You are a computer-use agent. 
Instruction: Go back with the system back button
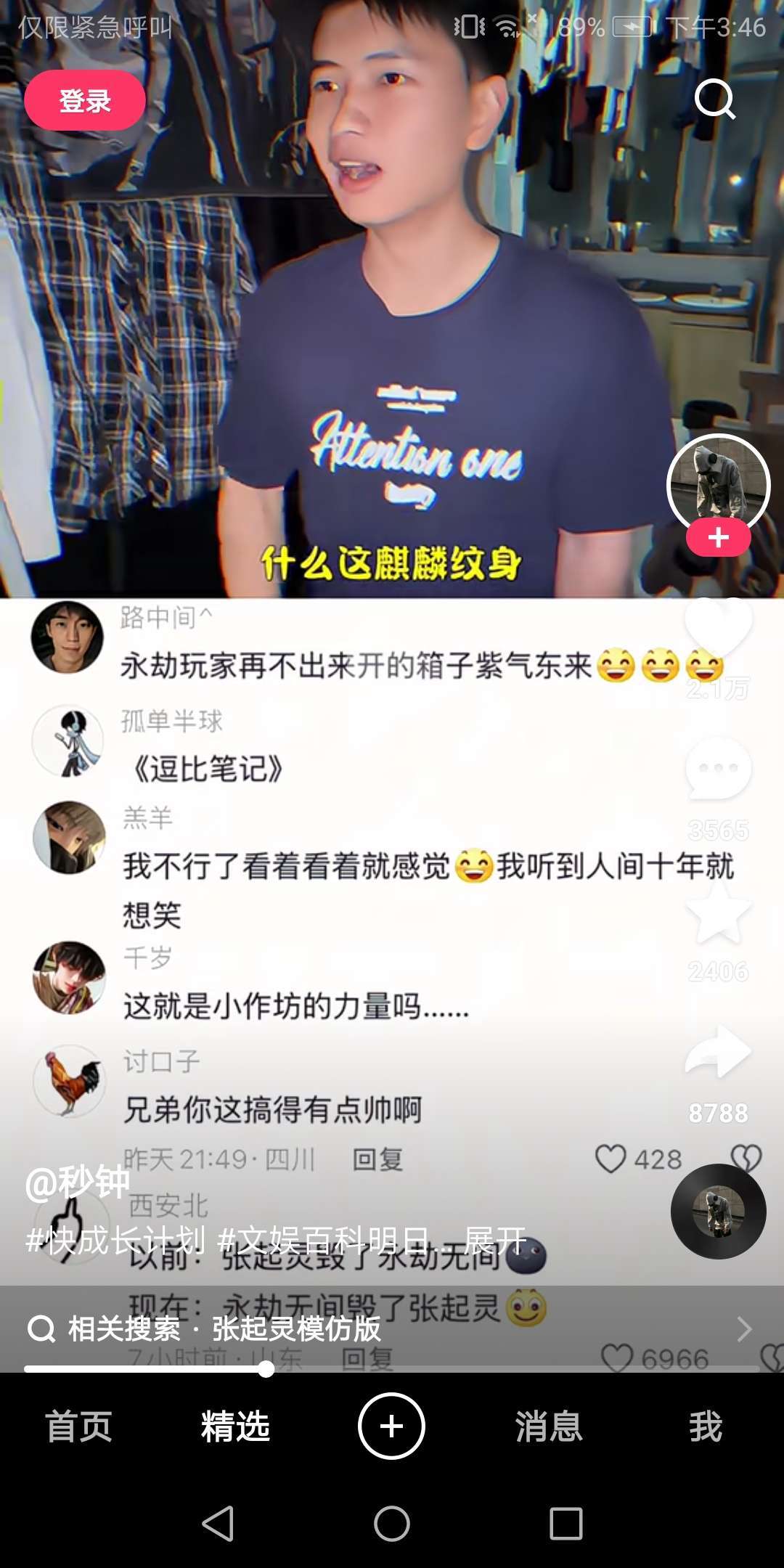[x=218, y=1523]
